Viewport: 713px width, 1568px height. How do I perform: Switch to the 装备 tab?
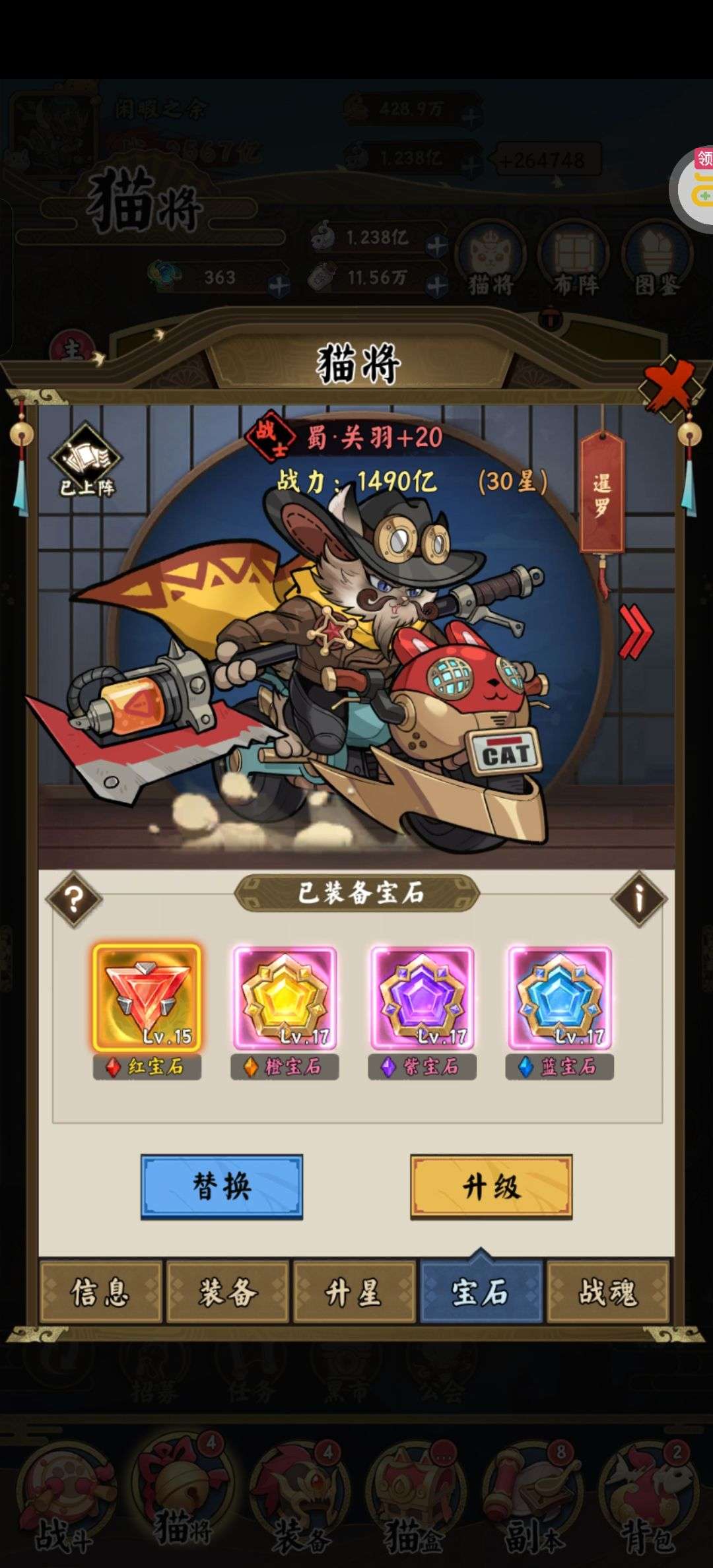[227, 1291]
